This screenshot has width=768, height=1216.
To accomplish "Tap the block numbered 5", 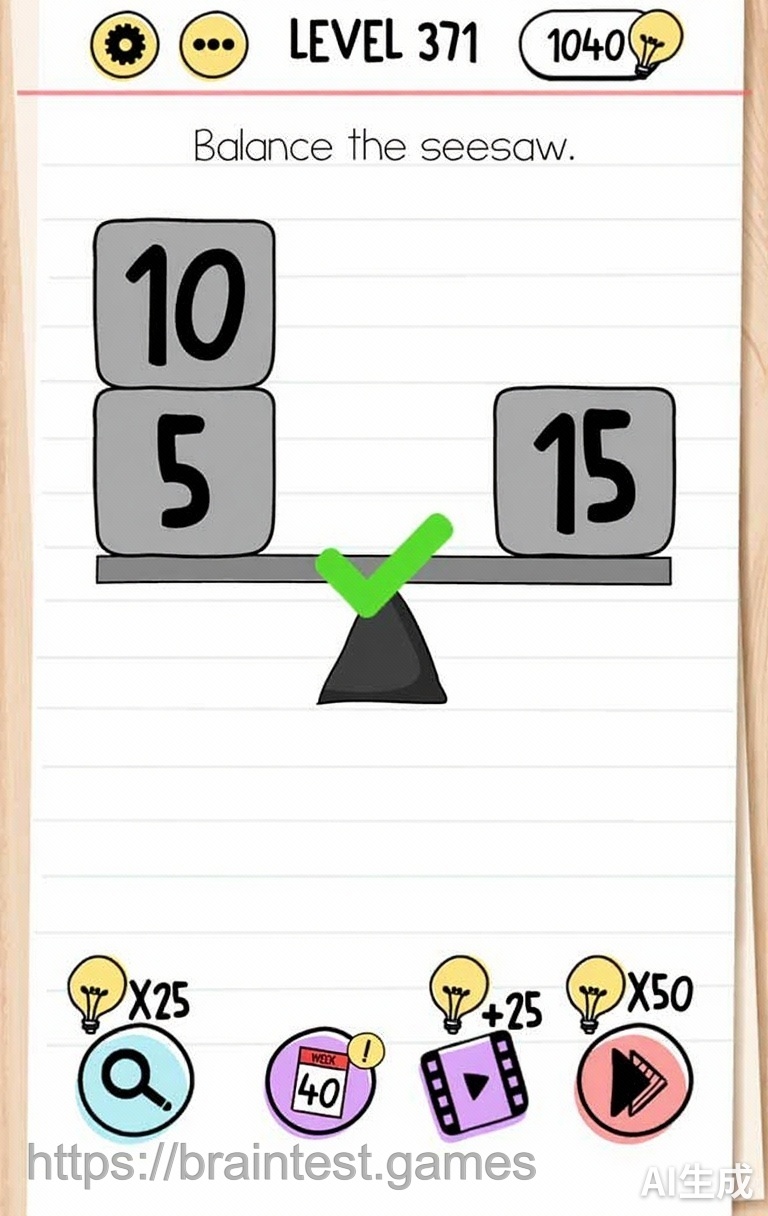I will [185, 472].
